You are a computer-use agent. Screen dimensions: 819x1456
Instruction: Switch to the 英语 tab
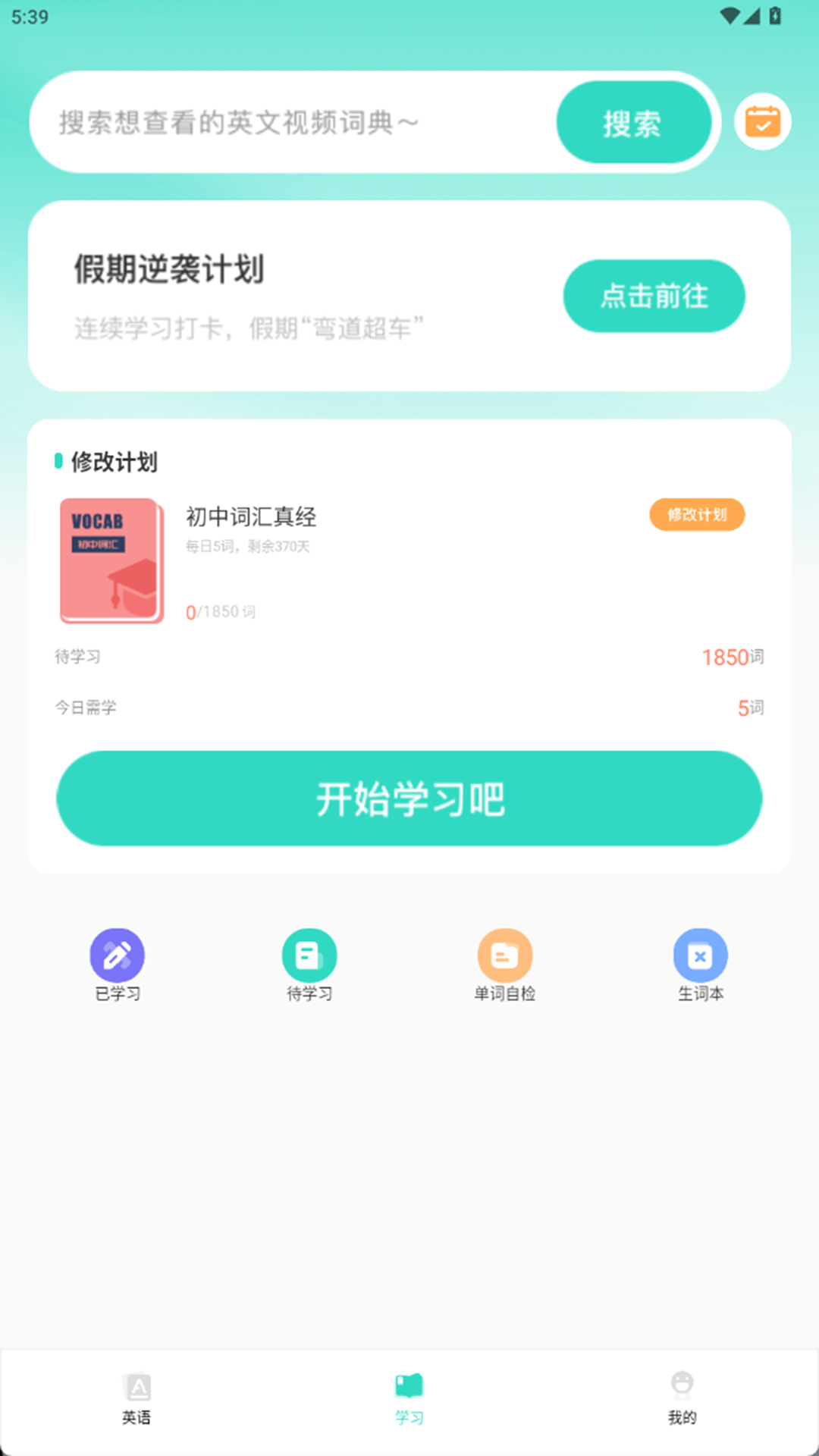coord(136,1400)
